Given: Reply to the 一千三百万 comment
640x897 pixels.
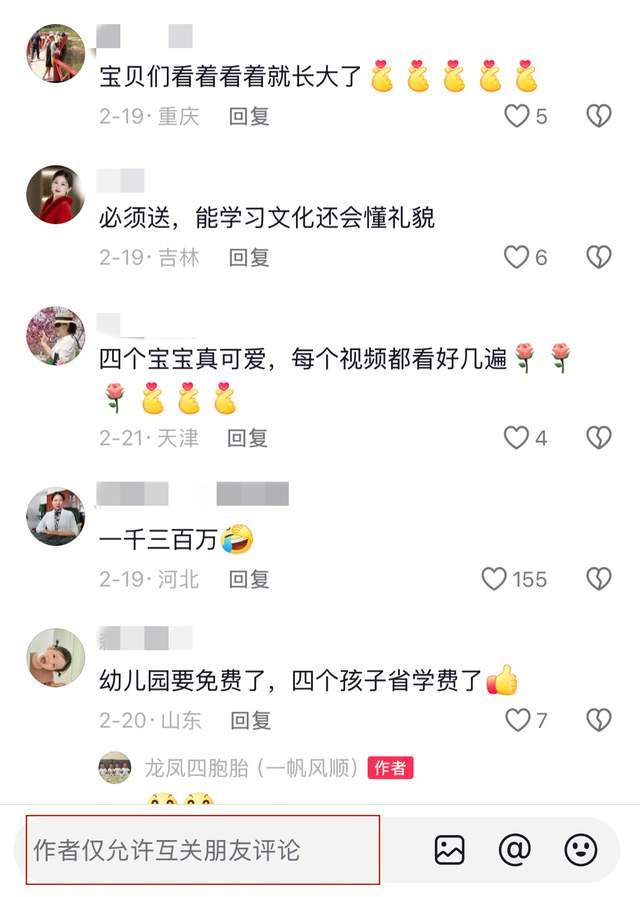Looking at the screenshot, I should point(250,579).
